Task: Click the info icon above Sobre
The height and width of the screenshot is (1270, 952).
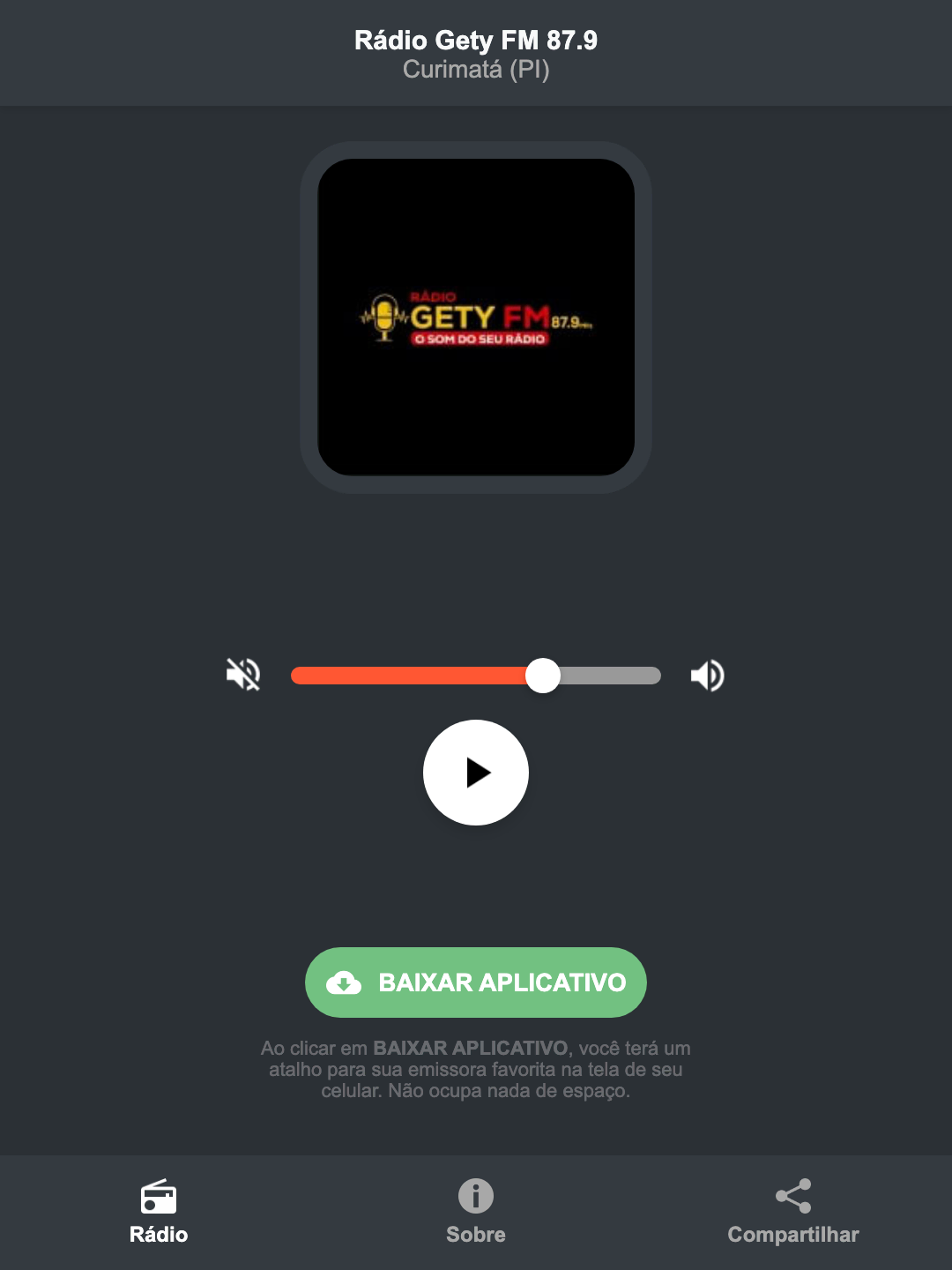Action: point(475,1198)
